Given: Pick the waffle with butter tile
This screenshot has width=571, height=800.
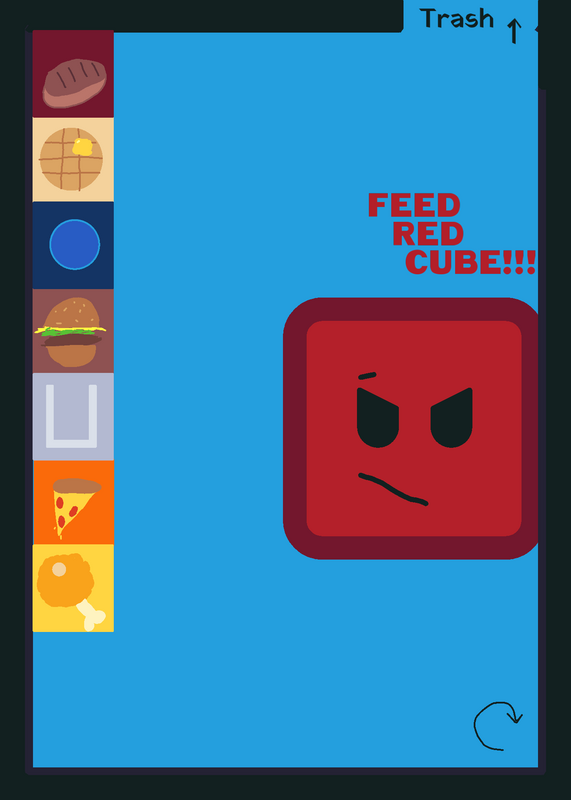Looking at the screenshot, I should [73, 160].
